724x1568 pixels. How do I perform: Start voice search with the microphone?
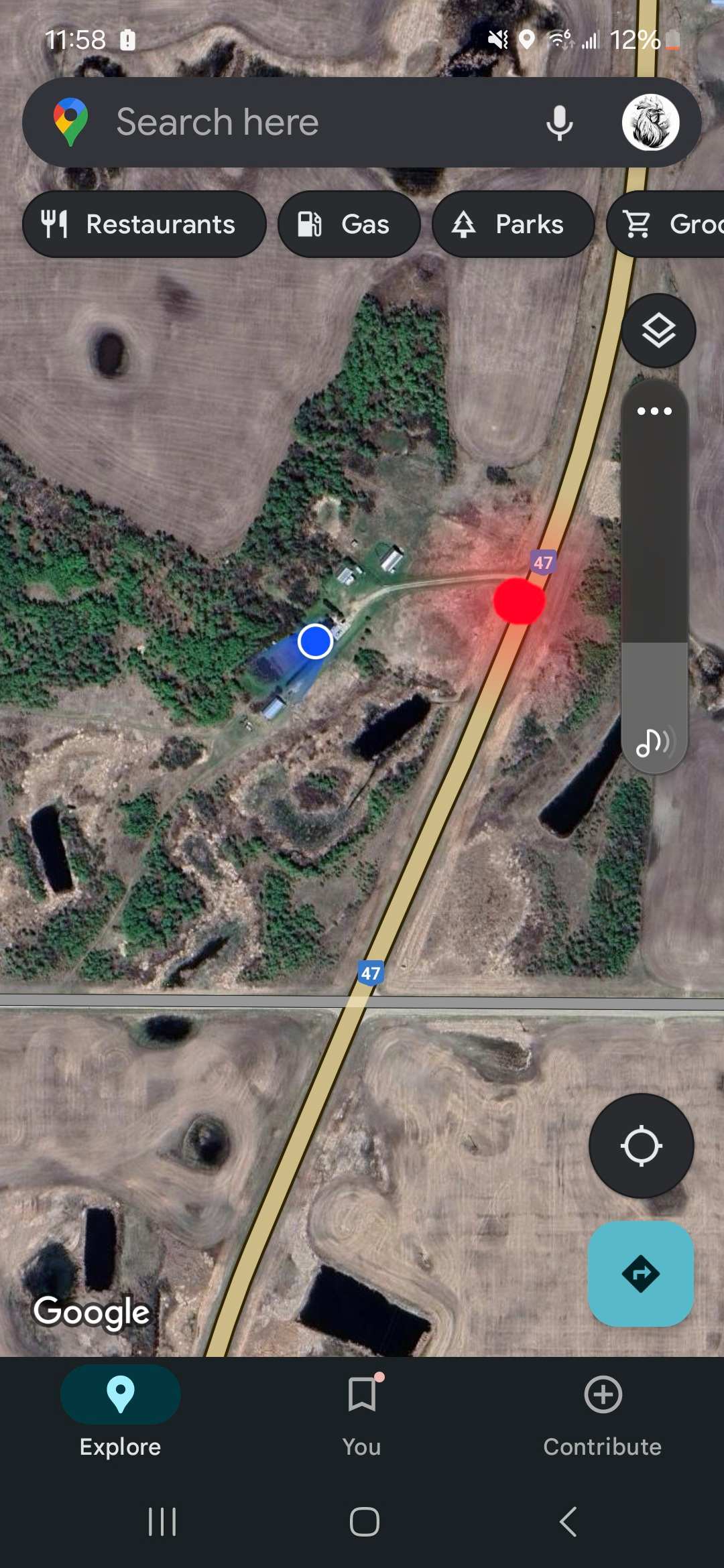click(559, 123)
